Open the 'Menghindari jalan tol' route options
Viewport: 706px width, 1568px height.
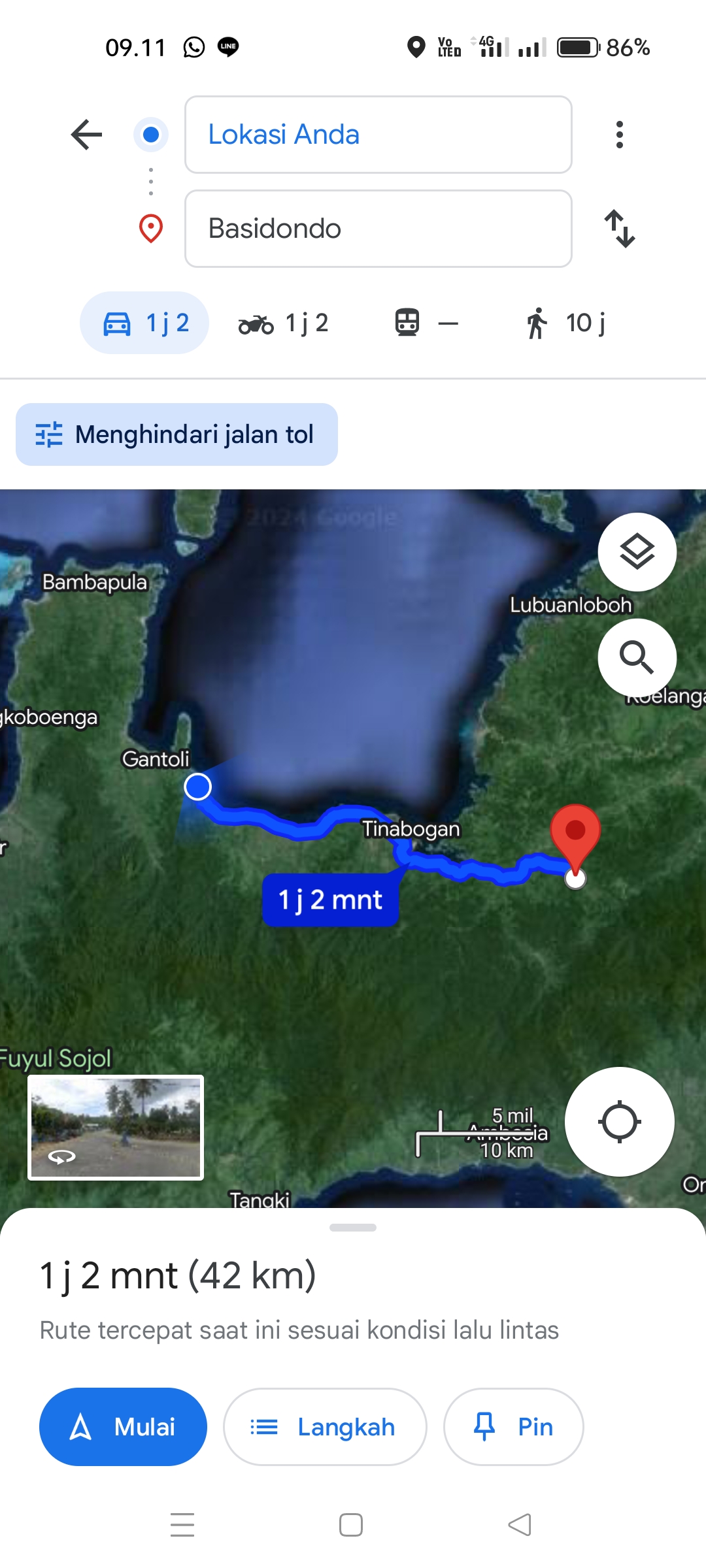176,434
